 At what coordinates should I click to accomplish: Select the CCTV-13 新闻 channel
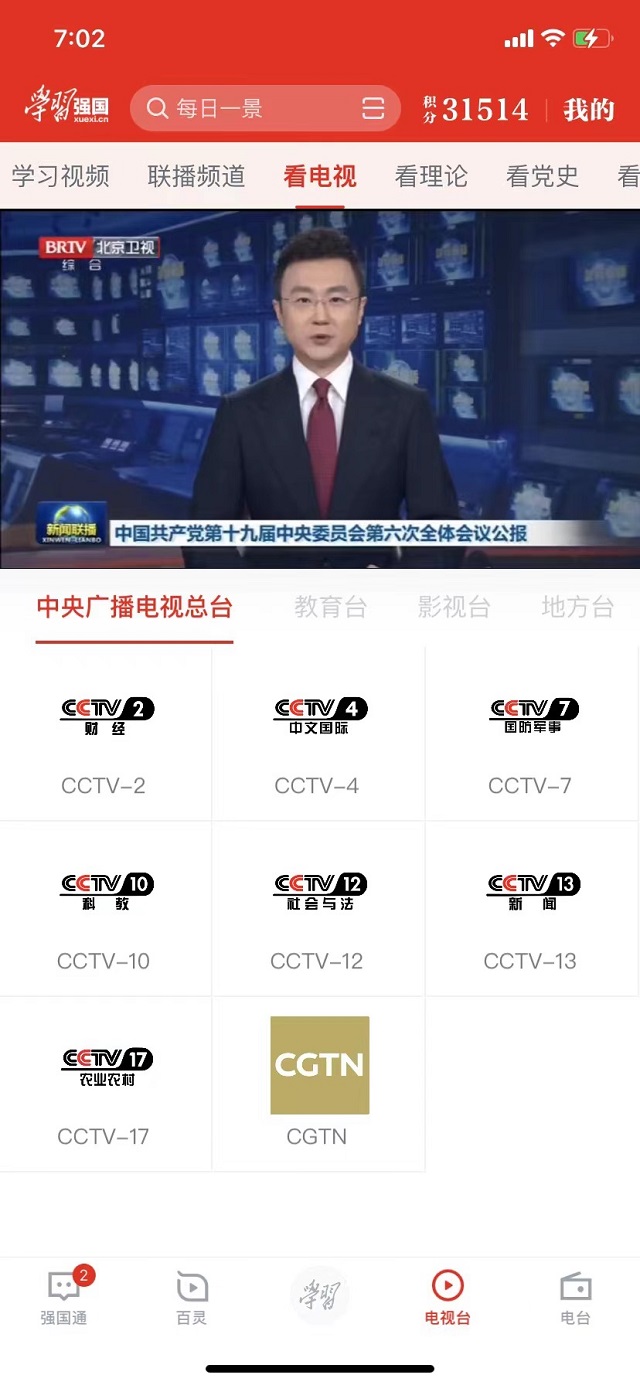(532, 910)
